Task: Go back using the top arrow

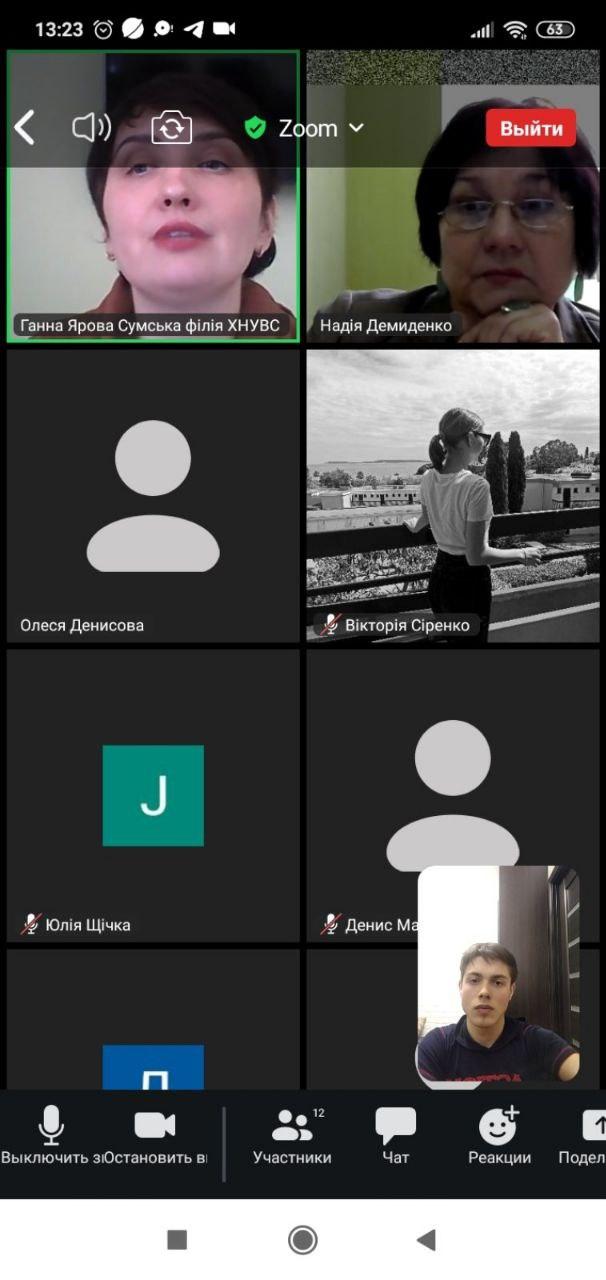Action: point(25,128)
